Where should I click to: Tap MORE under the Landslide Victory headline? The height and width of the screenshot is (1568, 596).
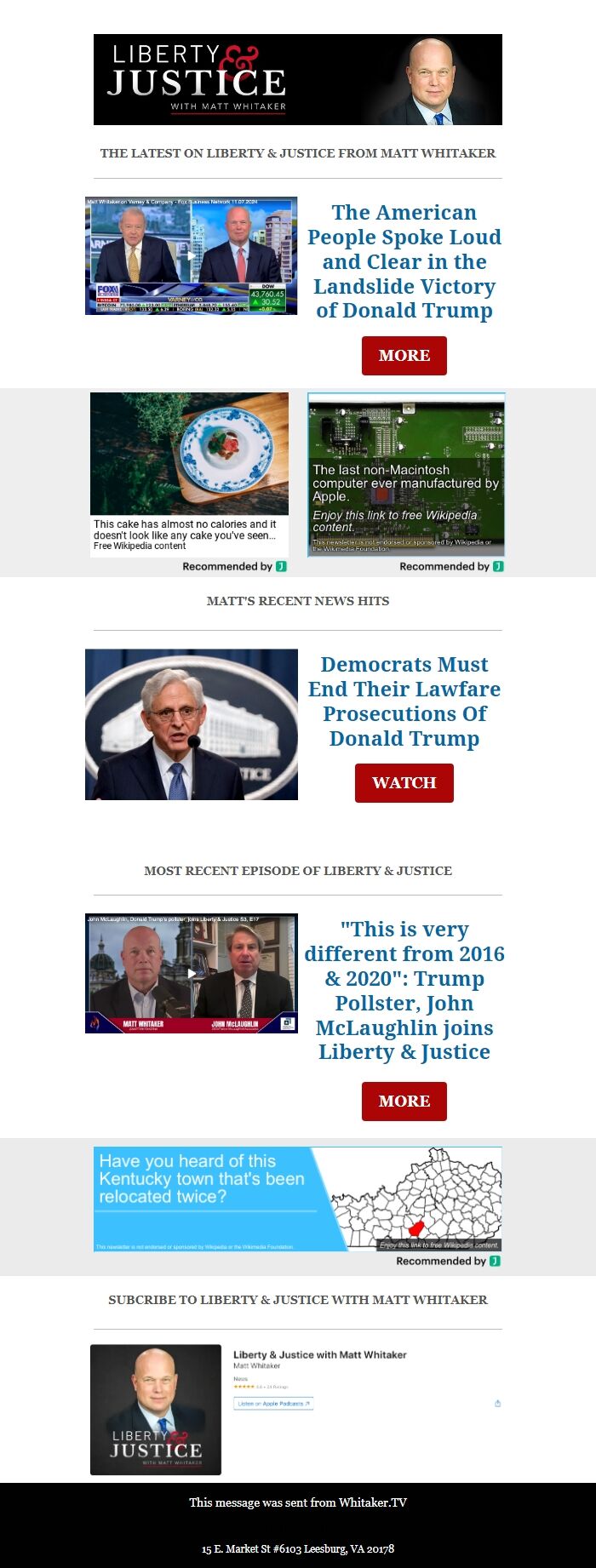tap(404, 356)
